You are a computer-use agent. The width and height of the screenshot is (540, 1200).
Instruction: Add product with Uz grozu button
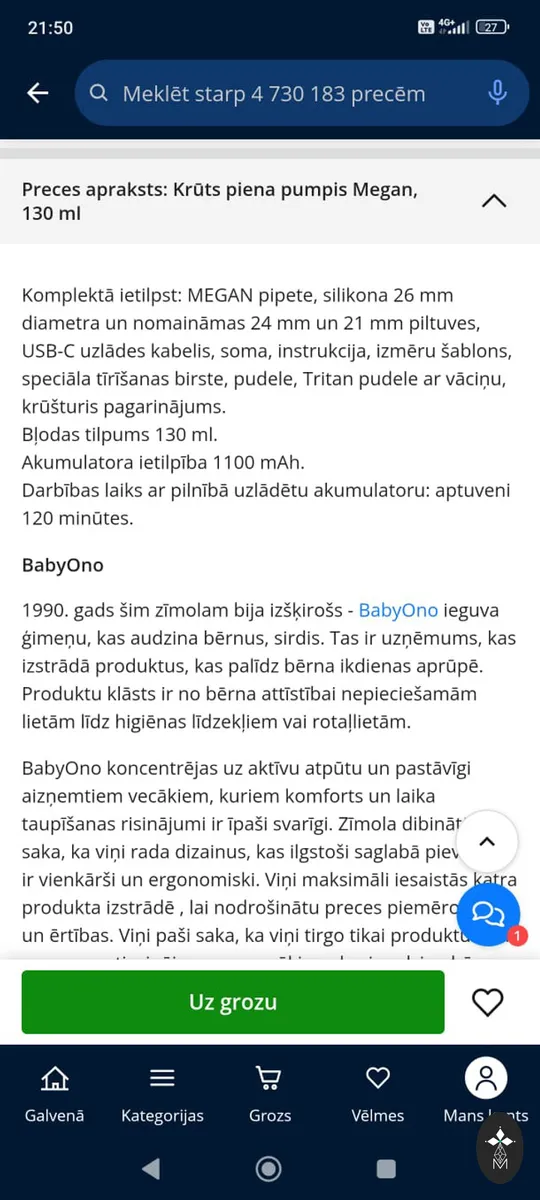point(233,1002)
